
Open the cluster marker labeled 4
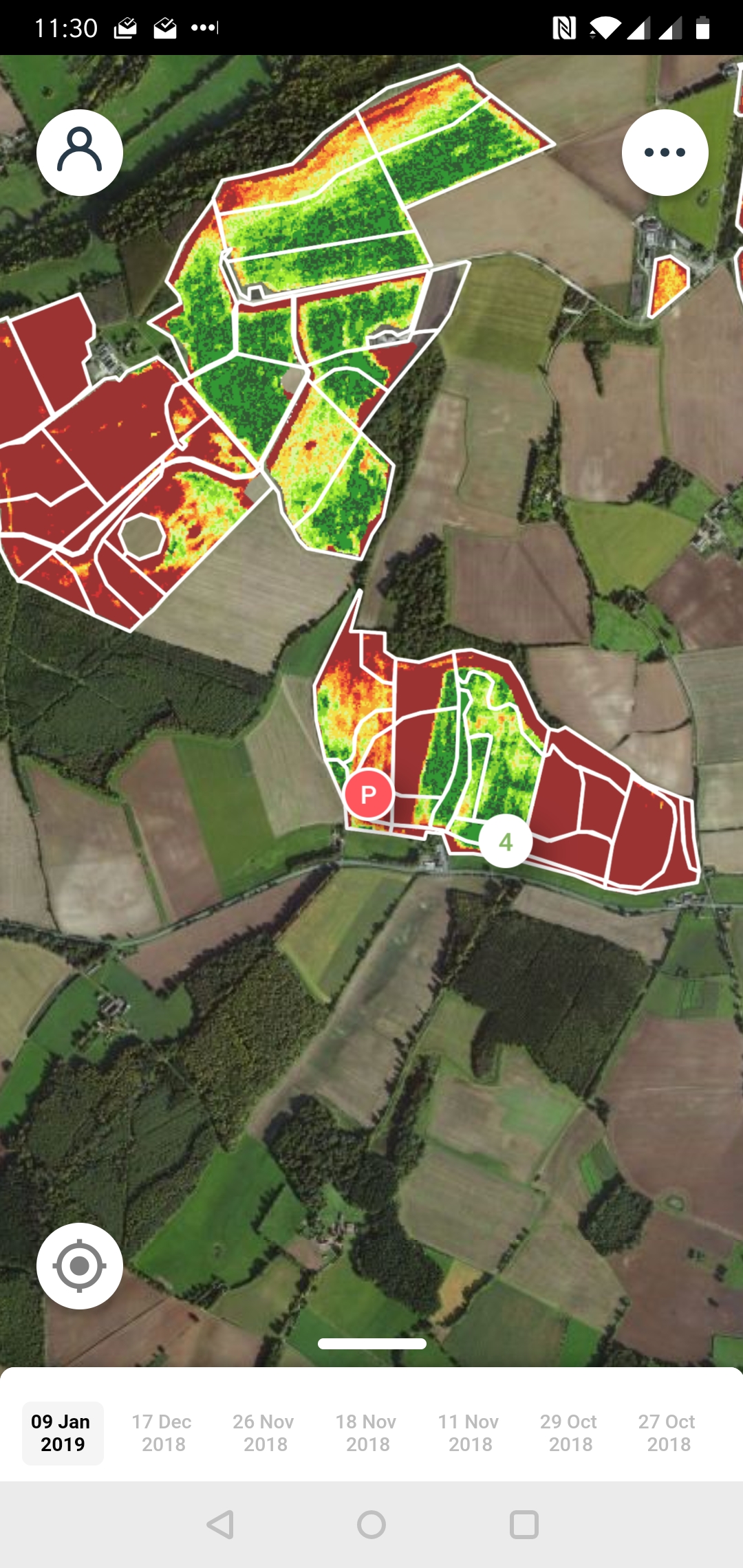coord(506,841)
